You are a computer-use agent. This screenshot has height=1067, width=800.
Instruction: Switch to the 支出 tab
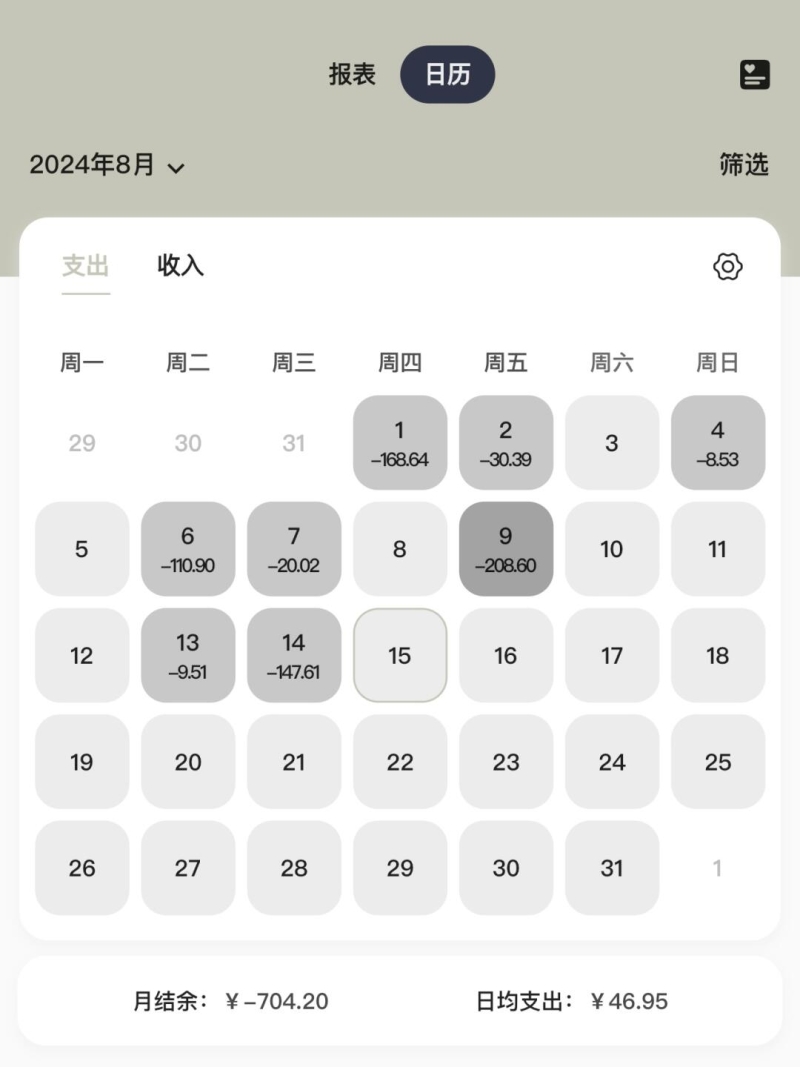click(86, 266)
